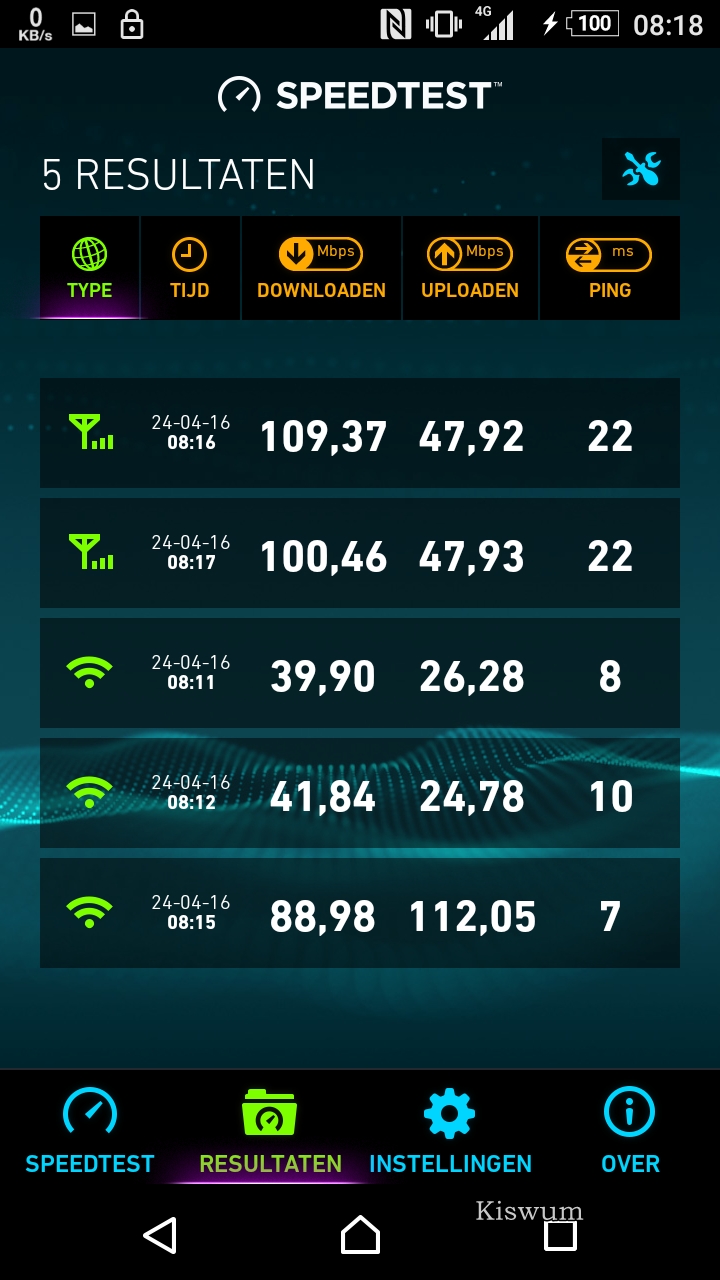Sort results by Tijd column

click(190, 268)
